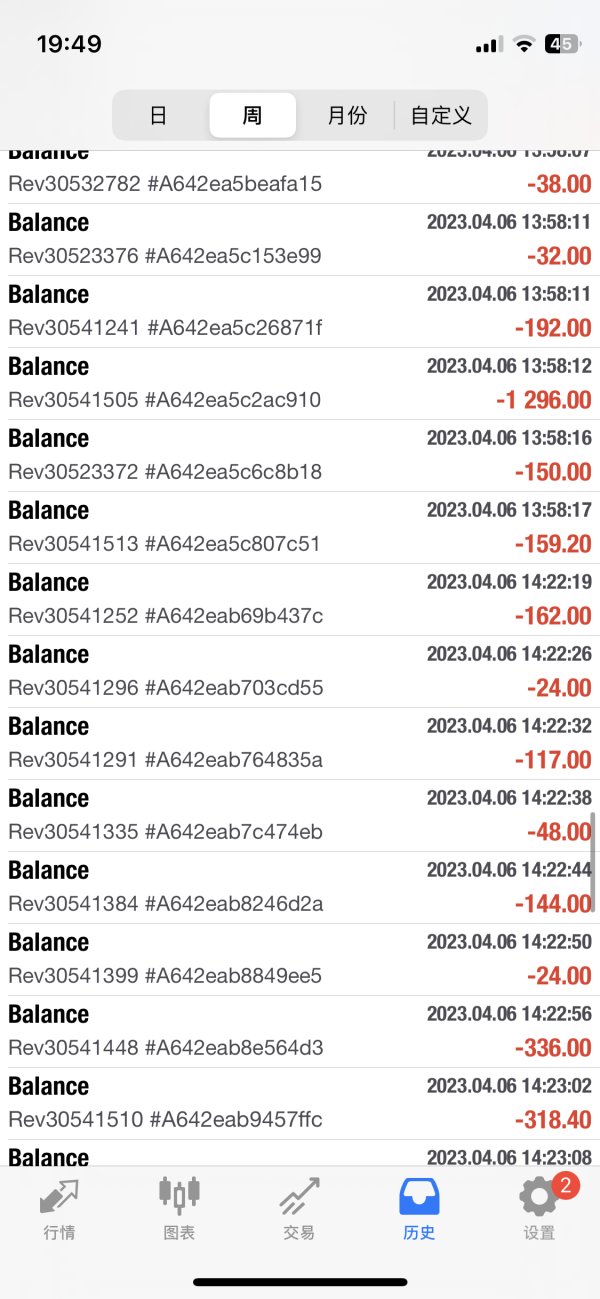Open the Balance entry Rev30541448 for -336.00
600x1299 pixels.
(300, 1032)
